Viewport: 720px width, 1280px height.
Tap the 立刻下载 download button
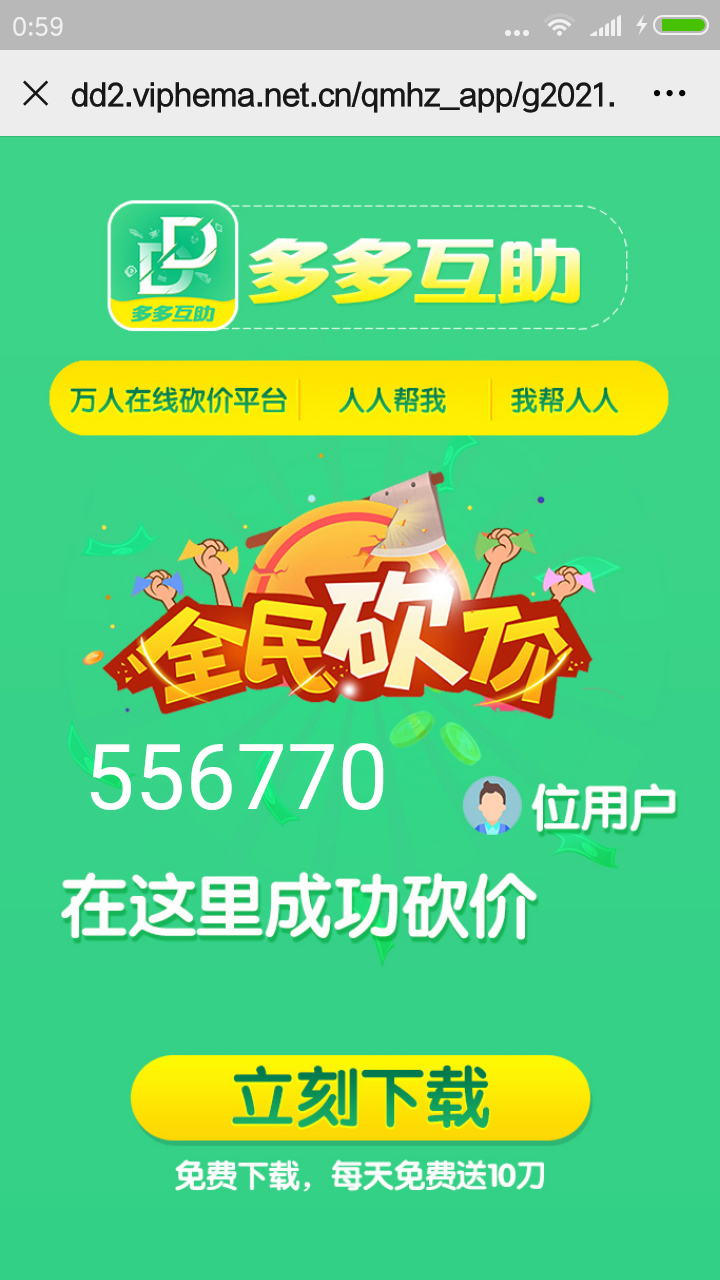pyautogui.click(x=360, y=1097)
